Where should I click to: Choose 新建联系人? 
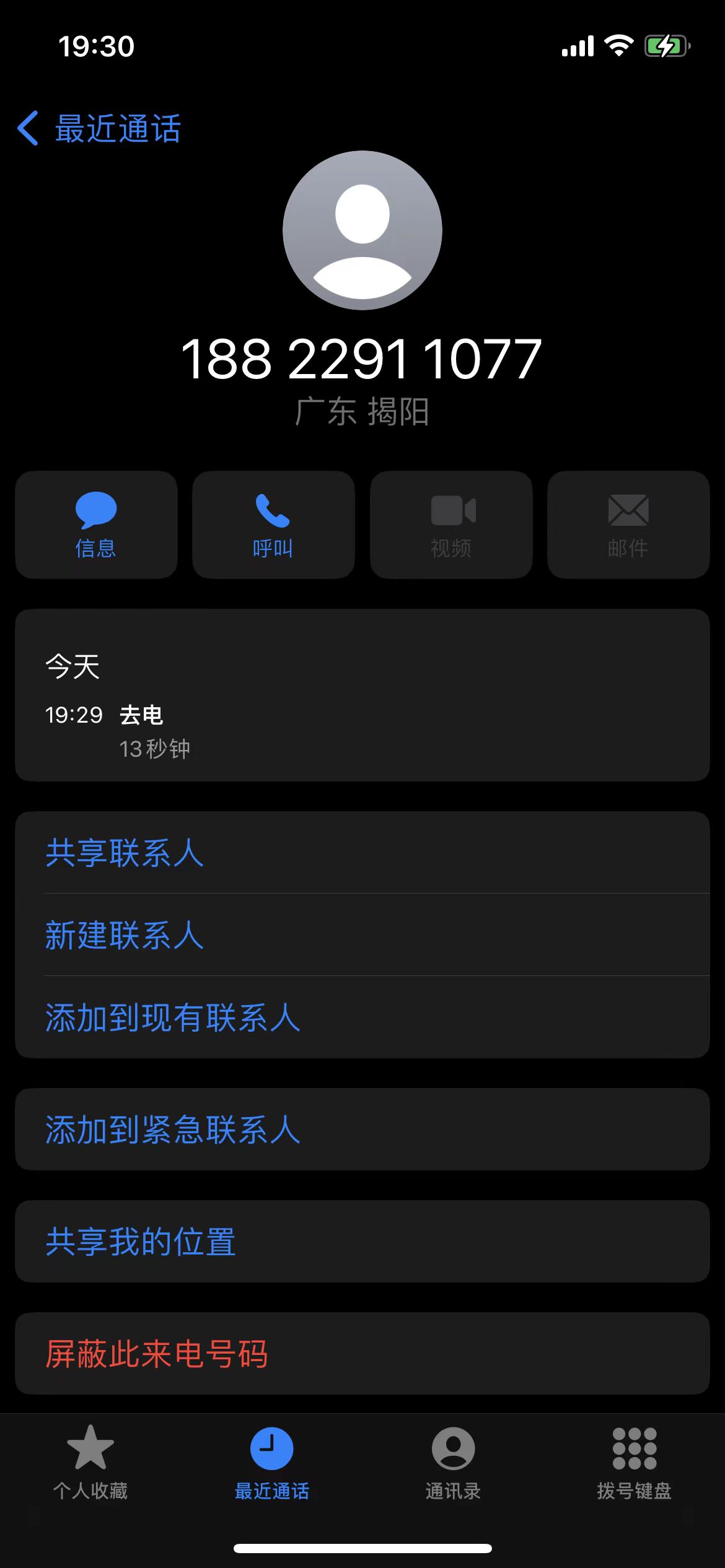(362, 934)
